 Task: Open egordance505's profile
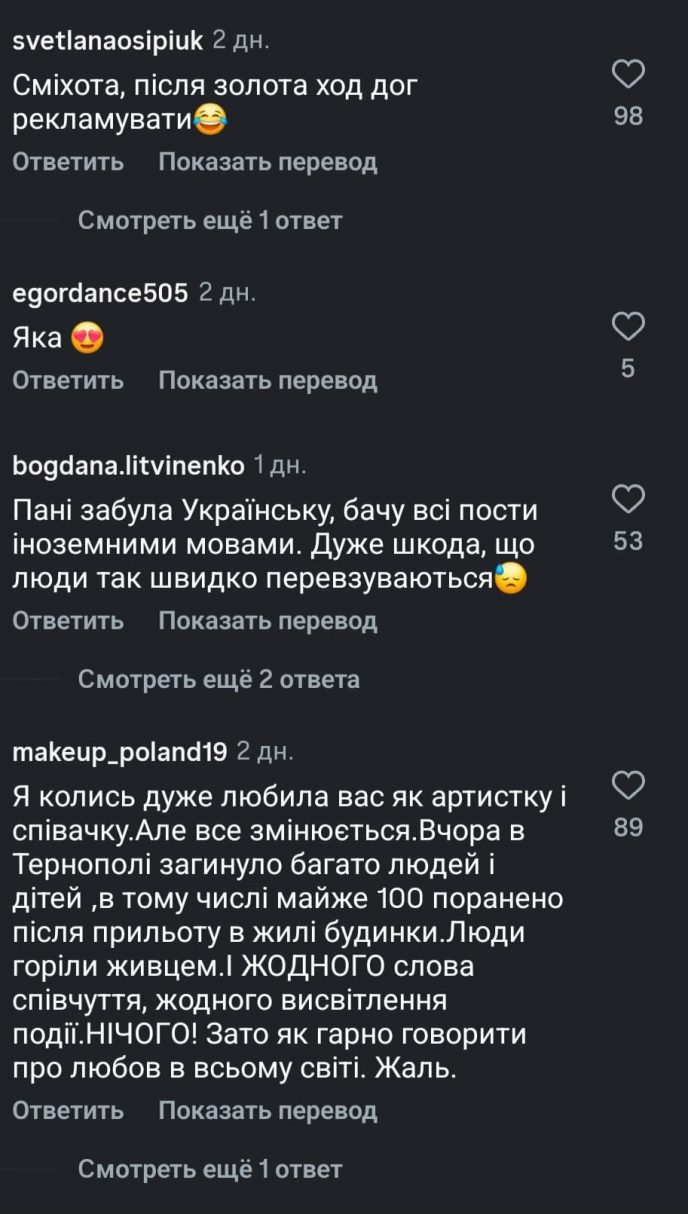(100, 293)
